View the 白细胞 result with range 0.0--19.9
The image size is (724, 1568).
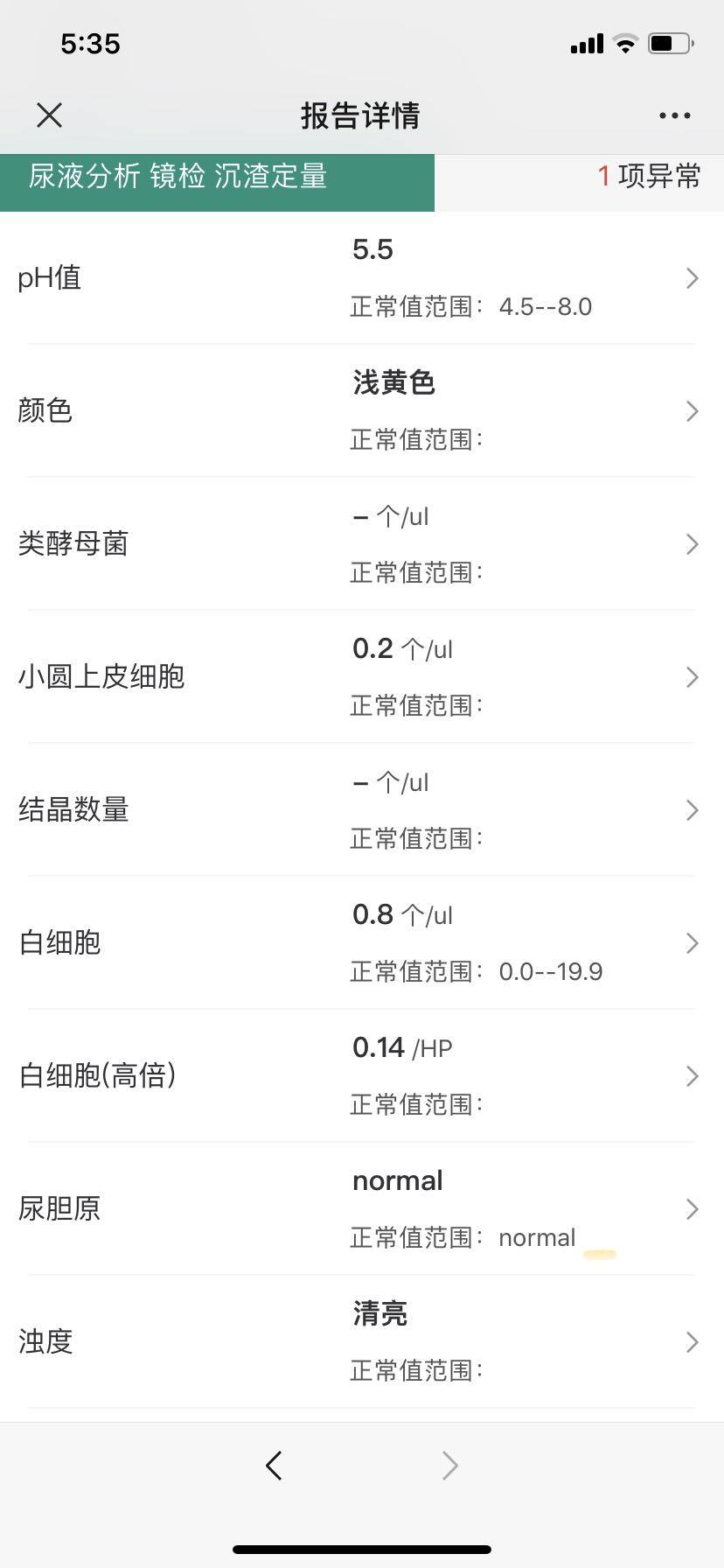pyautogui.click(x=362, y=943)
